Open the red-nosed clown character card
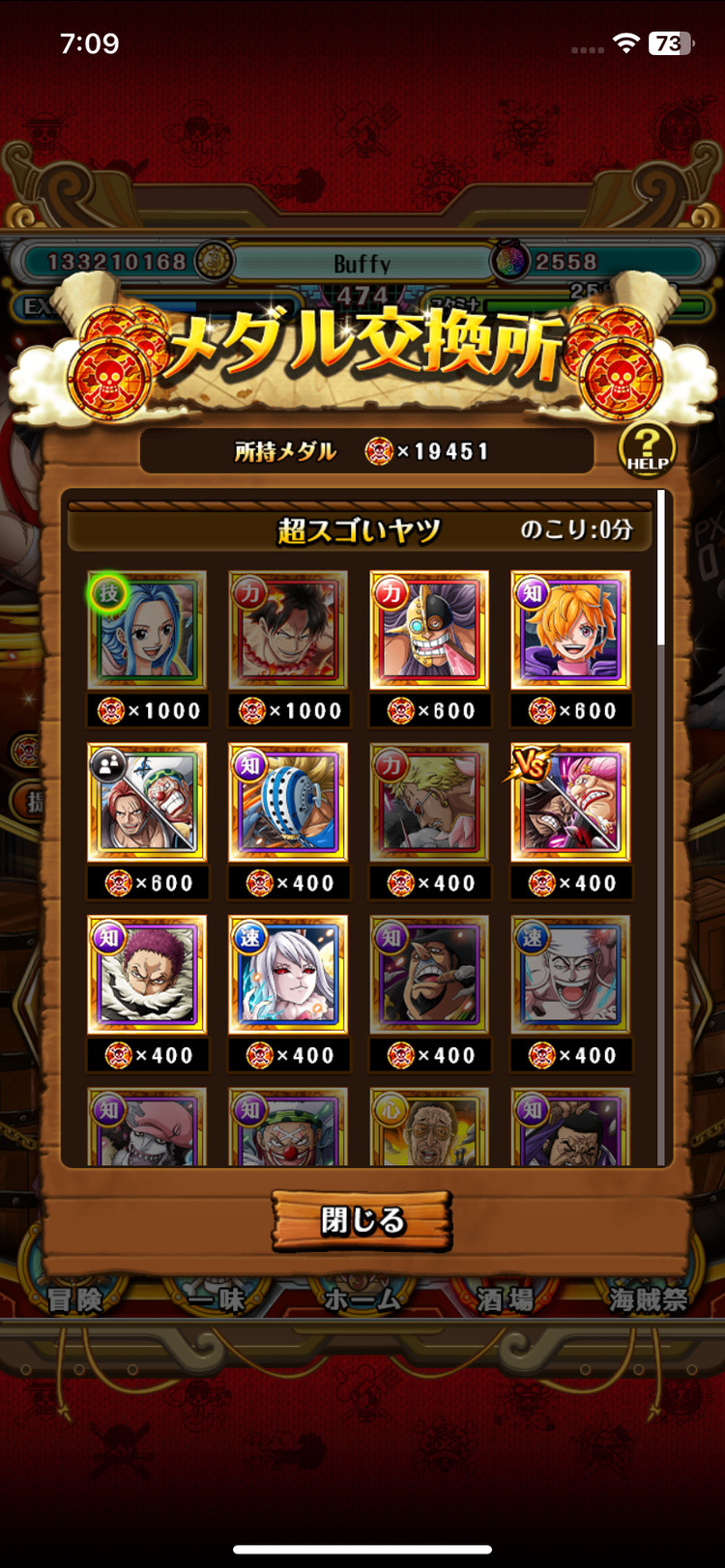Screen dimensions: 725x1568 (x=288, y=1127)
